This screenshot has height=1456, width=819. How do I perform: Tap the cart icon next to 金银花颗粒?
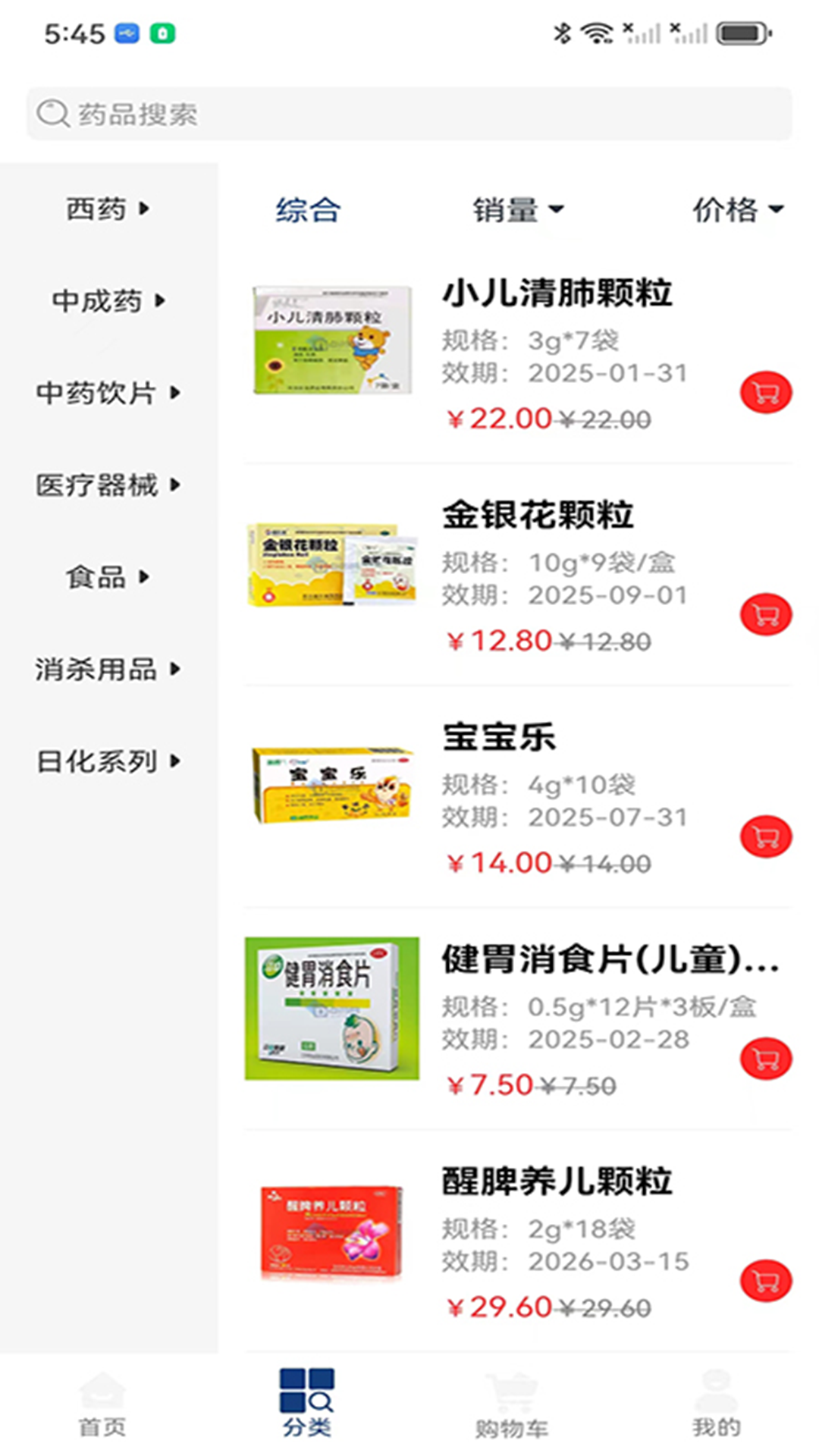[x=765, y=613]
